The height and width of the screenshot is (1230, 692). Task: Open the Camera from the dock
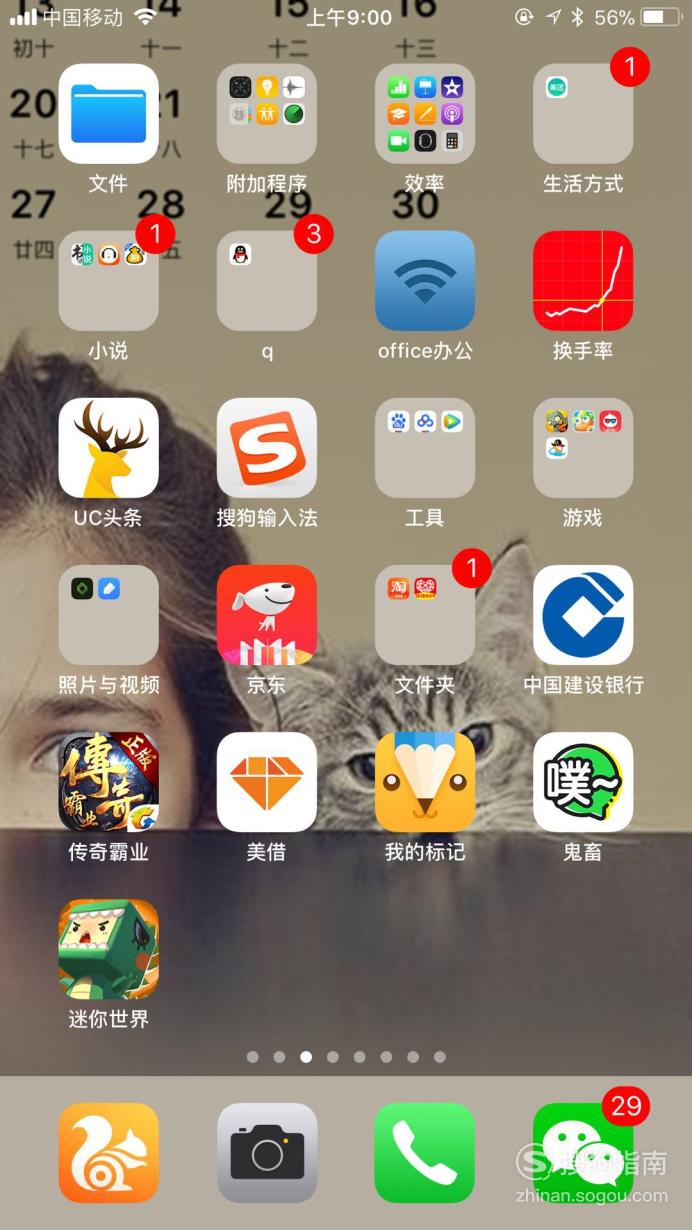266,1153
